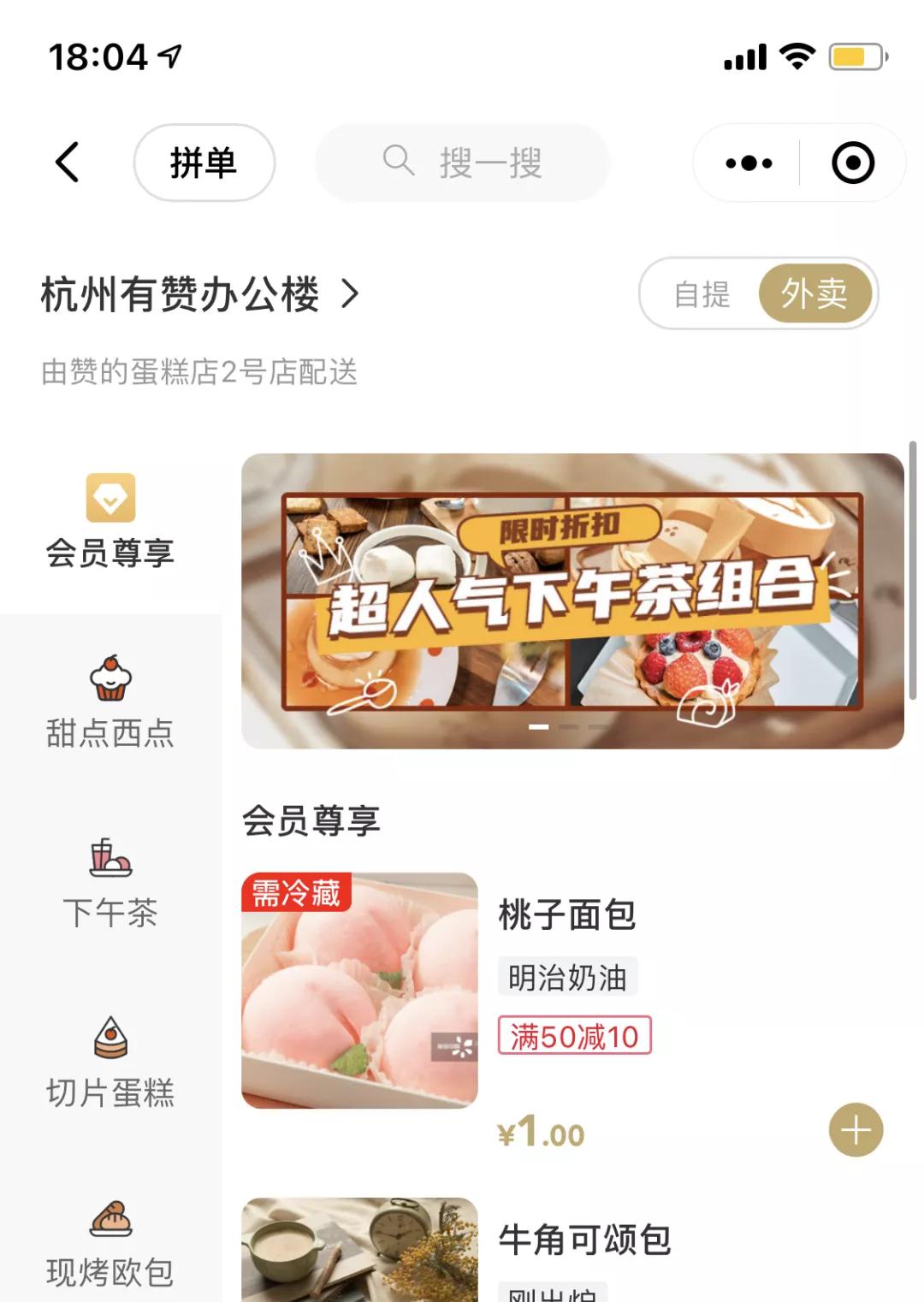Open the 甜点西点 cupcake category icon
Viewport: 924px width, 1302px height.
[x=112, y=680]
